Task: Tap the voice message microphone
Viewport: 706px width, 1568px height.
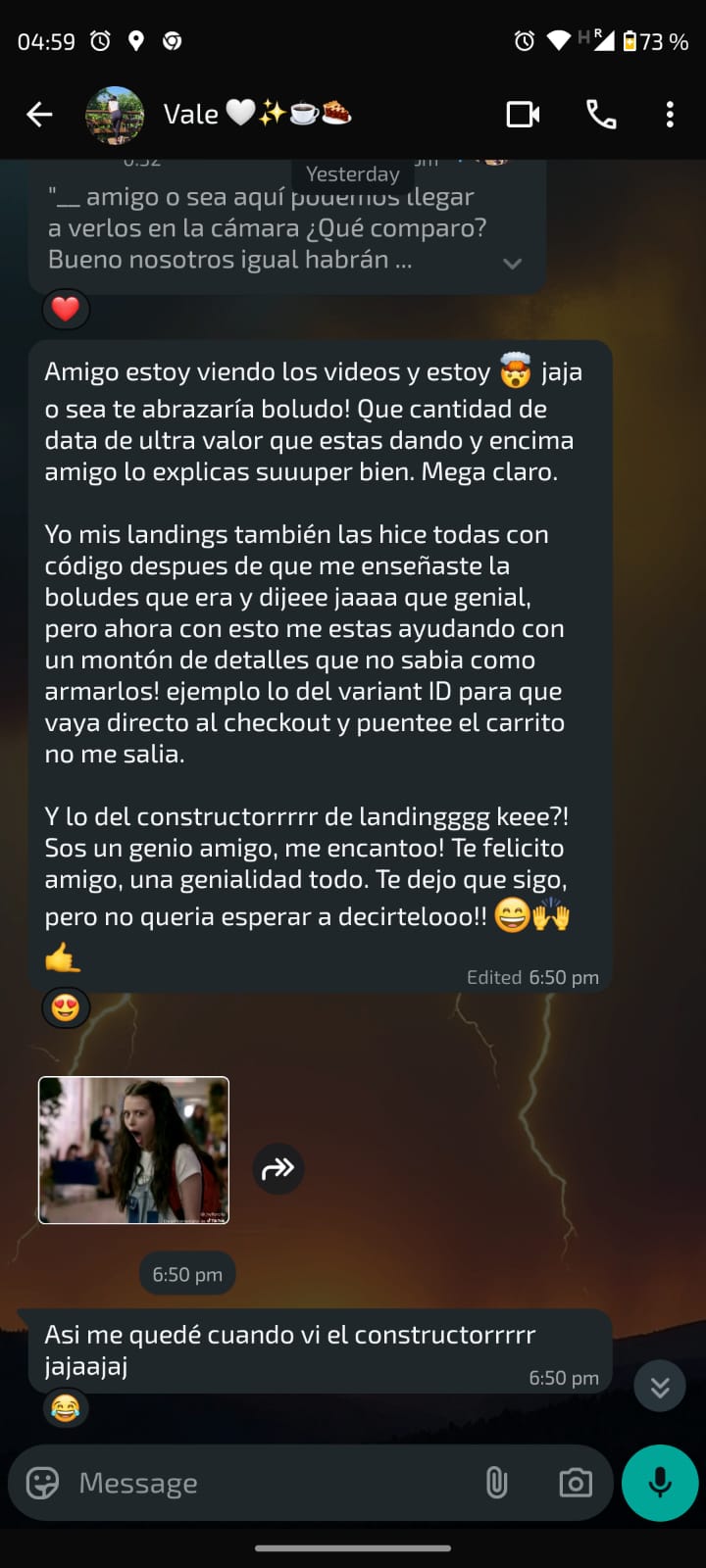Action: [x=660, y=1483]
